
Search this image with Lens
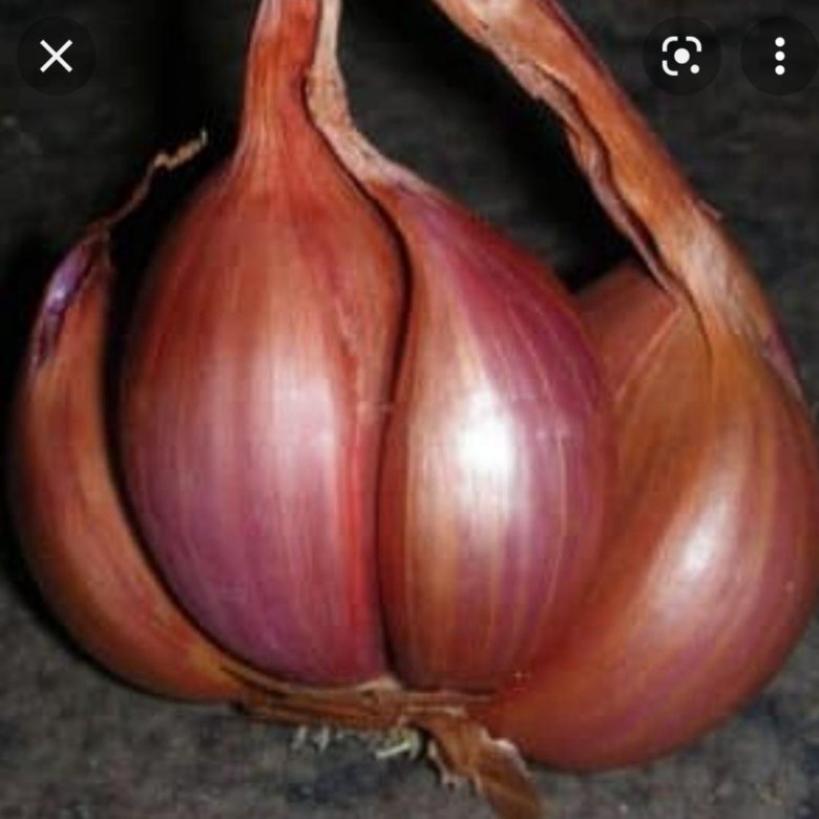[x=681, y=57]
